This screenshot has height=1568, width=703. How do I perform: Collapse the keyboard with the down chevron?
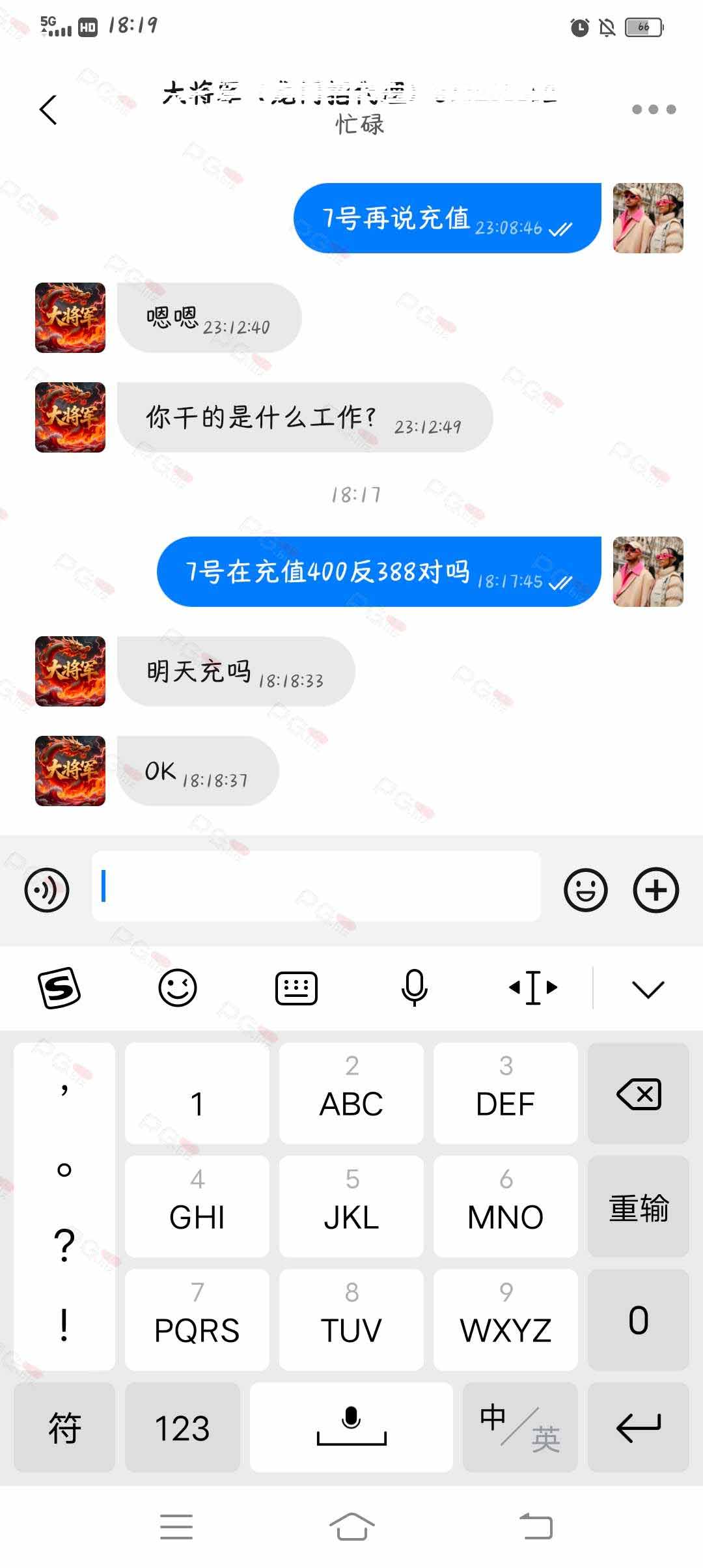(648, 989)
